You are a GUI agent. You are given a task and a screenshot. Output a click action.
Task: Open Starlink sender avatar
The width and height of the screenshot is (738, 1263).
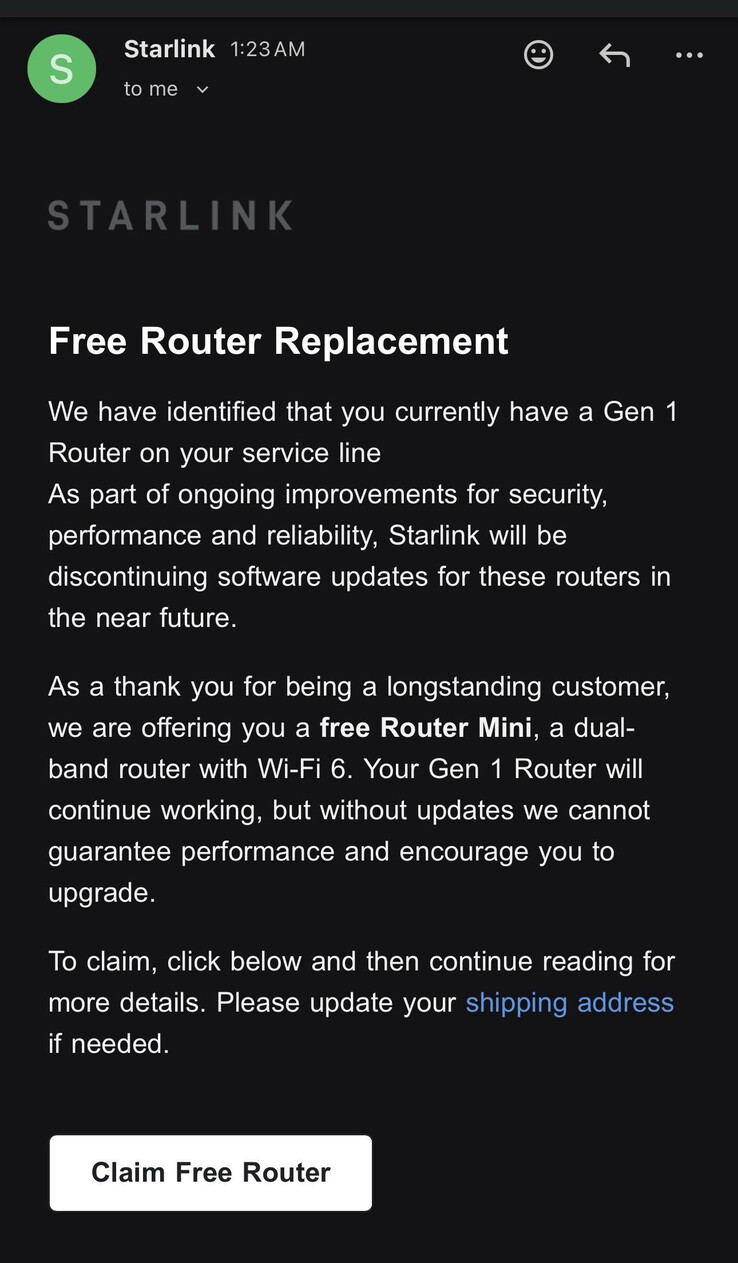(x=62, y=69)
